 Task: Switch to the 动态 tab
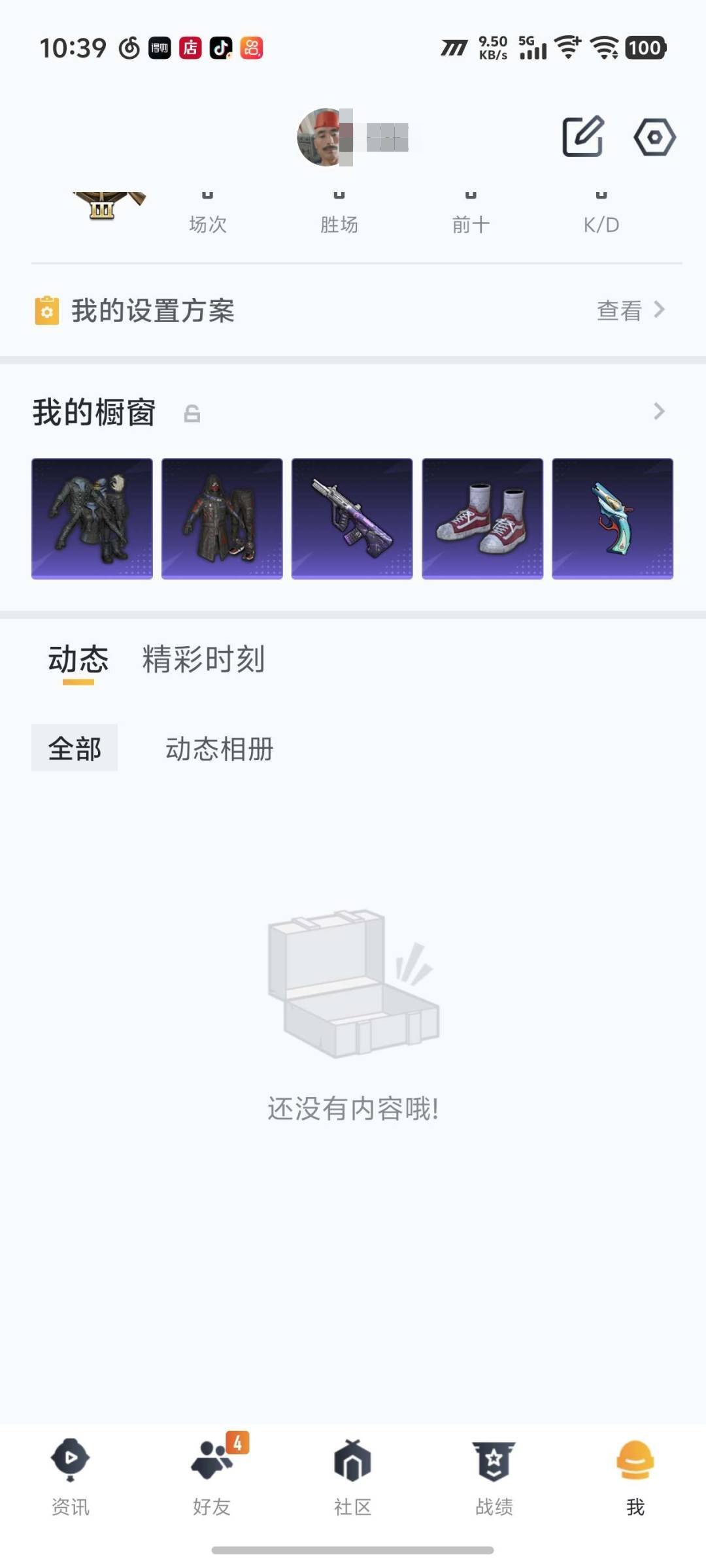pos(78,661)
